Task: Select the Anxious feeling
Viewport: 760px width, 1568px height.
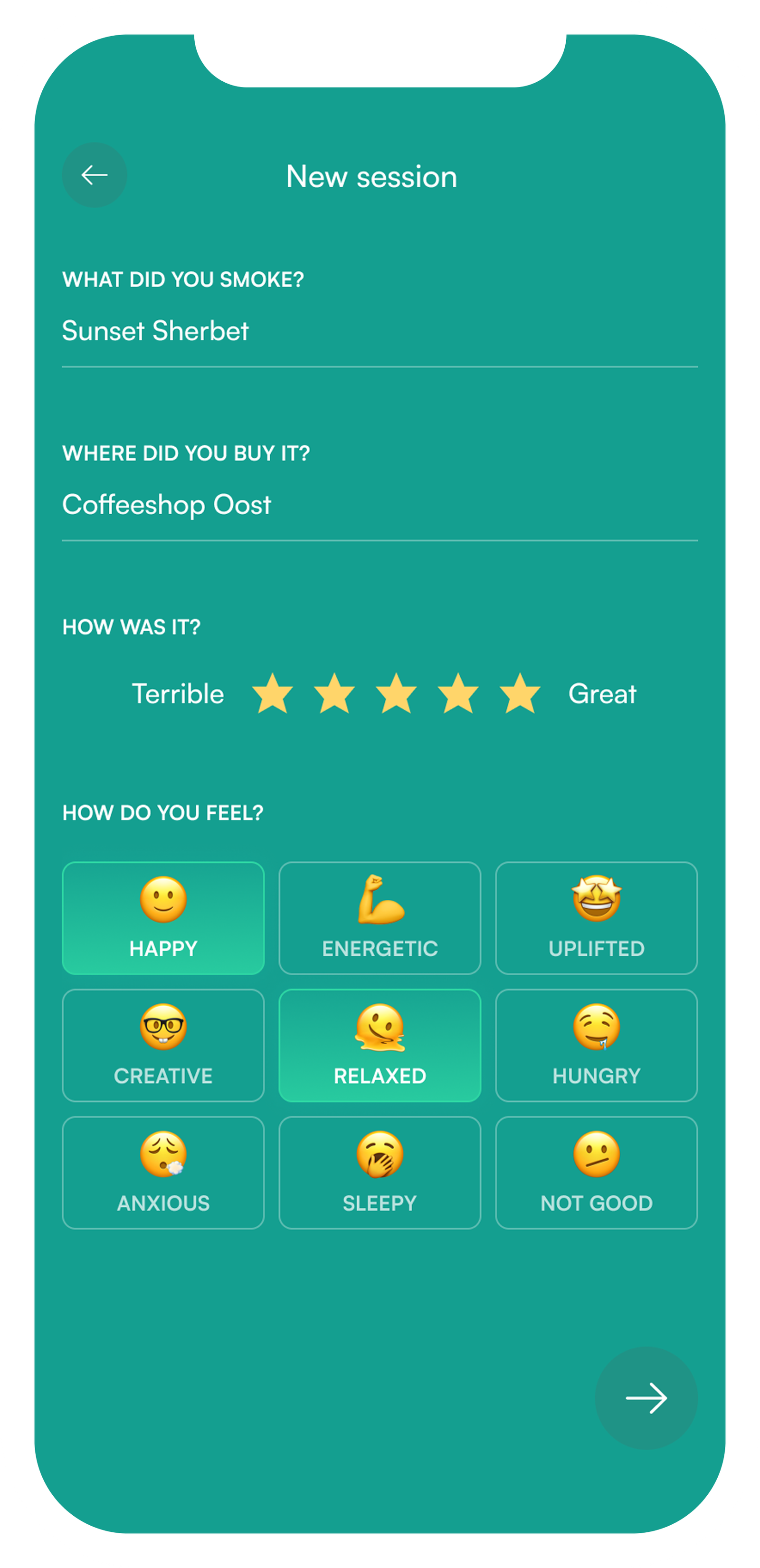Action: pyautogui.click(x=163, y=1173)
